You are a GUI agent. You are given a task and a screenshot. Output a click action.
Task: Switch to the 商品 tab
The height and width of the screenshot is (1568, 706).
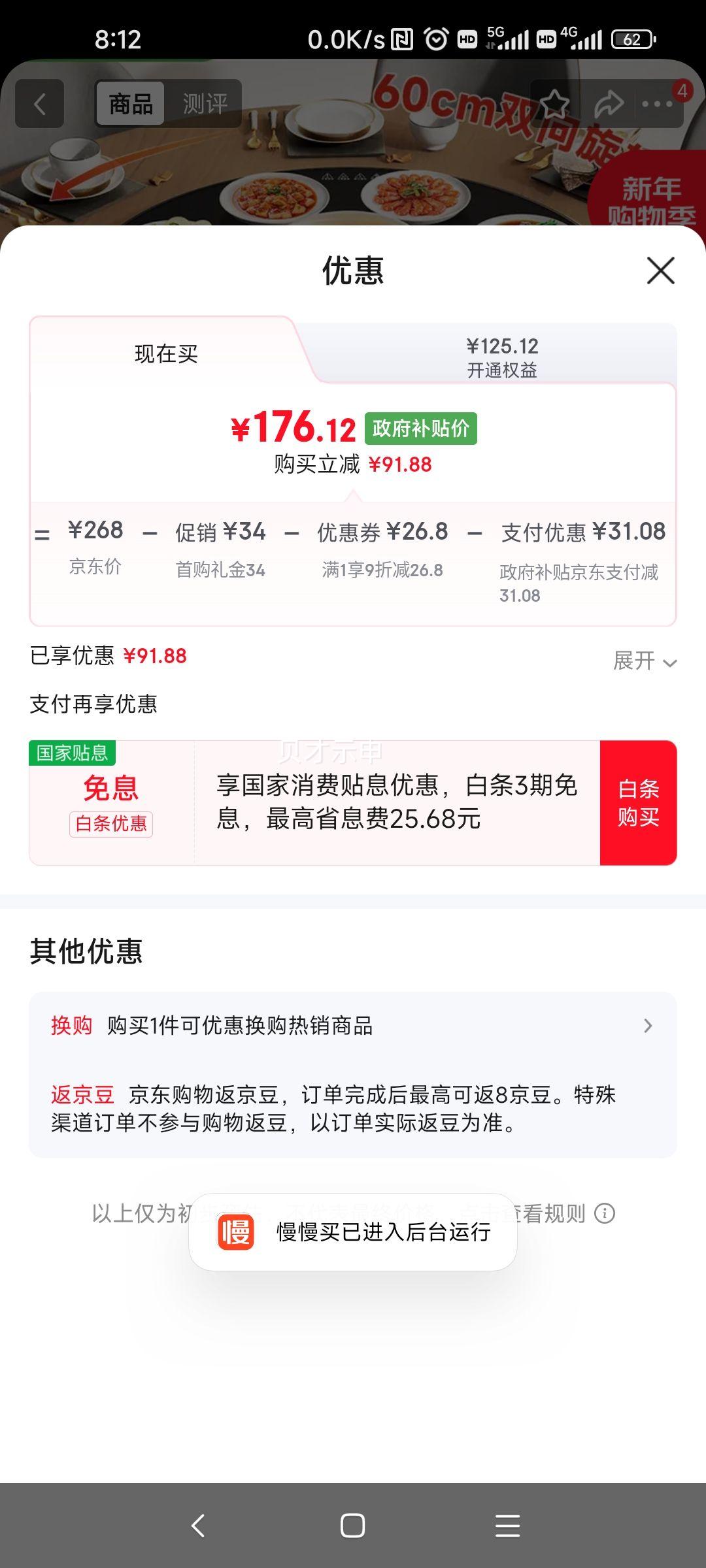coord(131,103)
